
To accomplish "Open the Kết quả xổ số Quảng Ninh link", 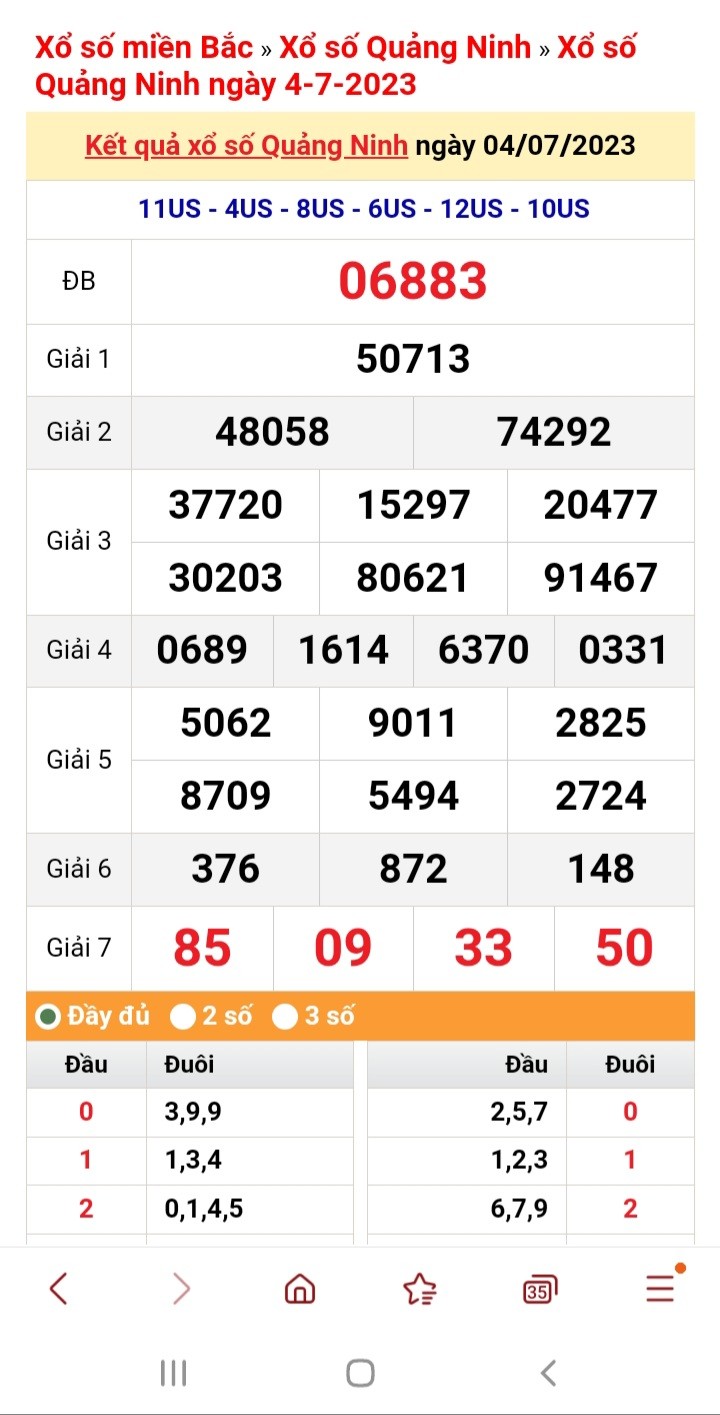I will pos(246,145).
